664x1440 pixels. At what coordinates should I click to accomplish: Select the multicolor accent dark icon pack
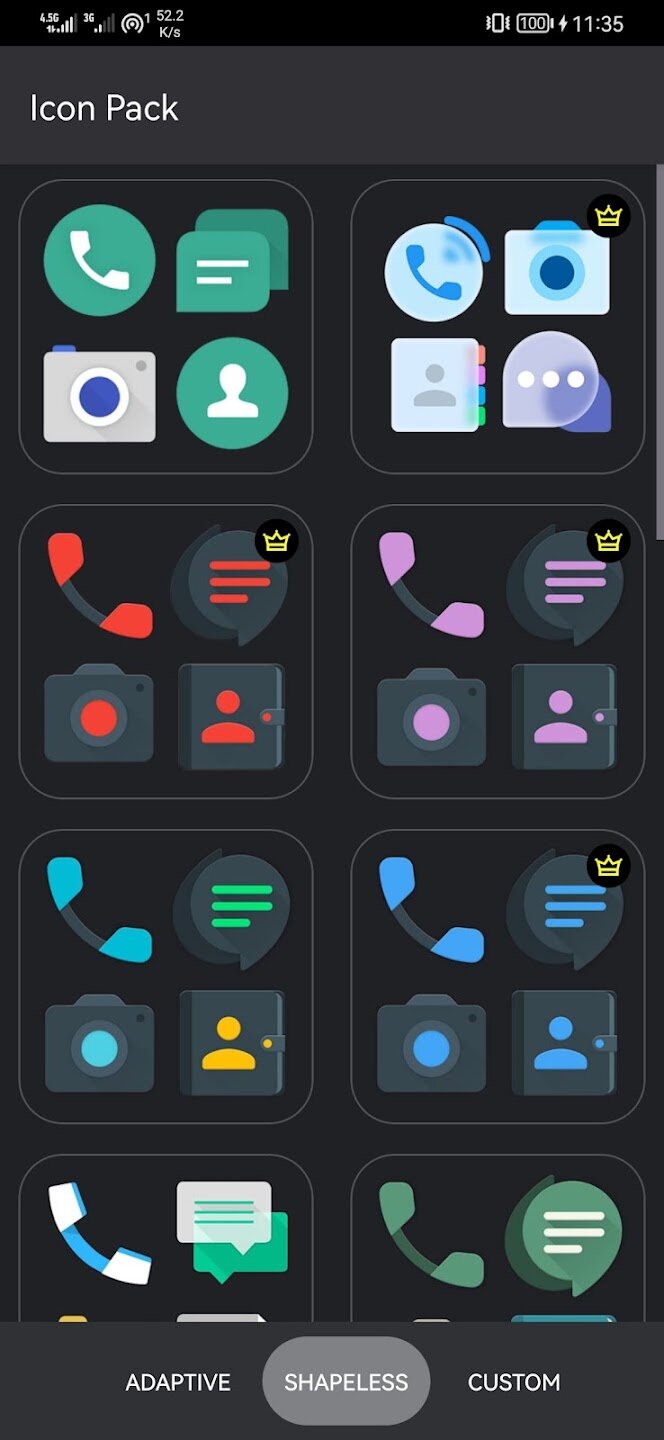coord(166,976)
